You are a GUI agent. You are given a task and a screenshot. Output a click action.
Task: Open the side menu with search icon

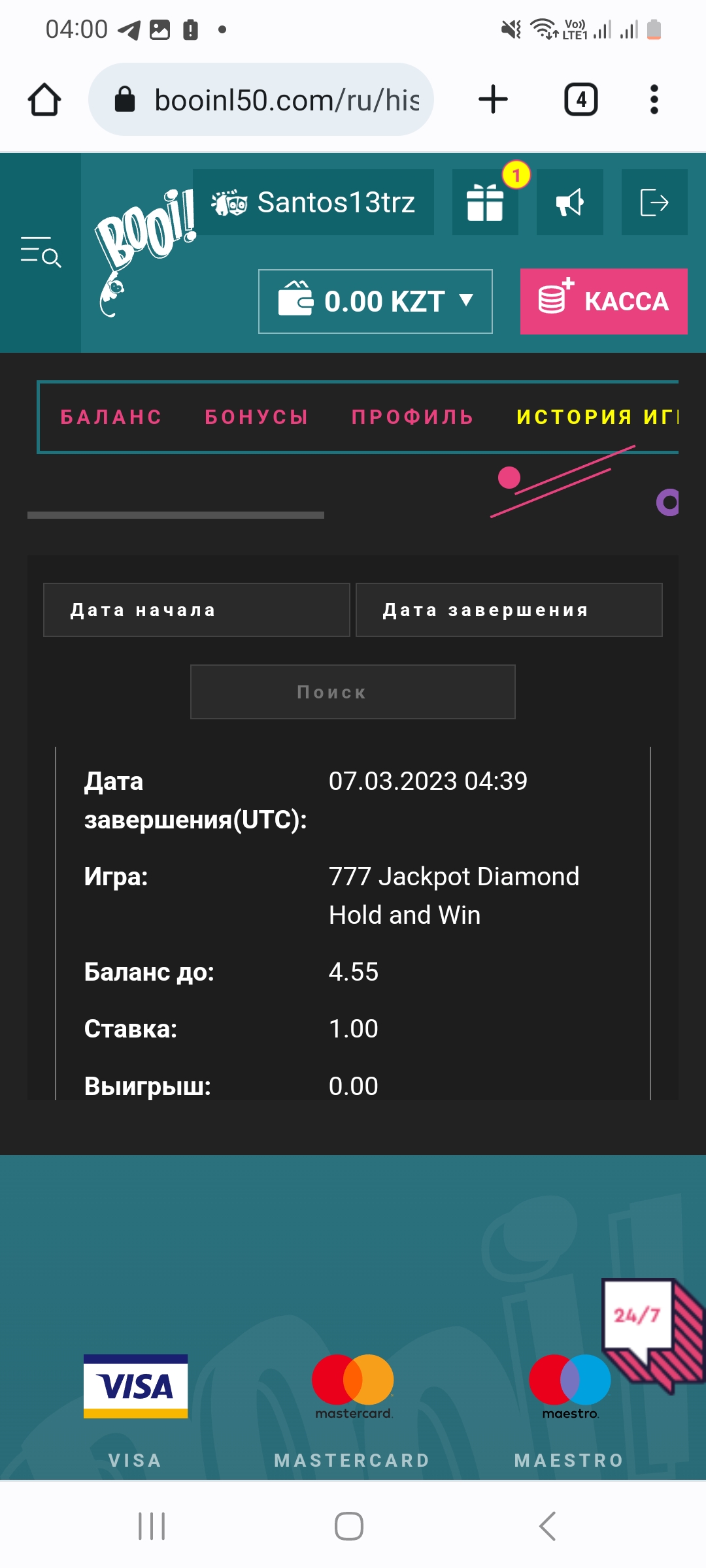(x=41, y=252)
